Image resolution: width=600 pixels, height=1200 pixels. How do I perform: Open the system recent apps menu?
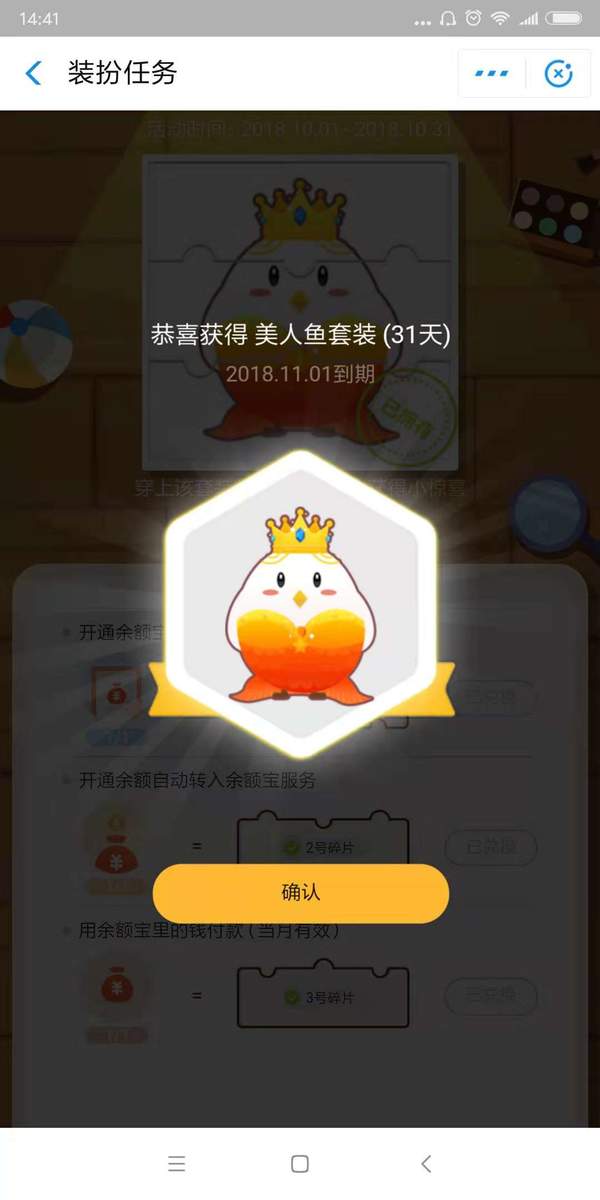coord(177,1163)
